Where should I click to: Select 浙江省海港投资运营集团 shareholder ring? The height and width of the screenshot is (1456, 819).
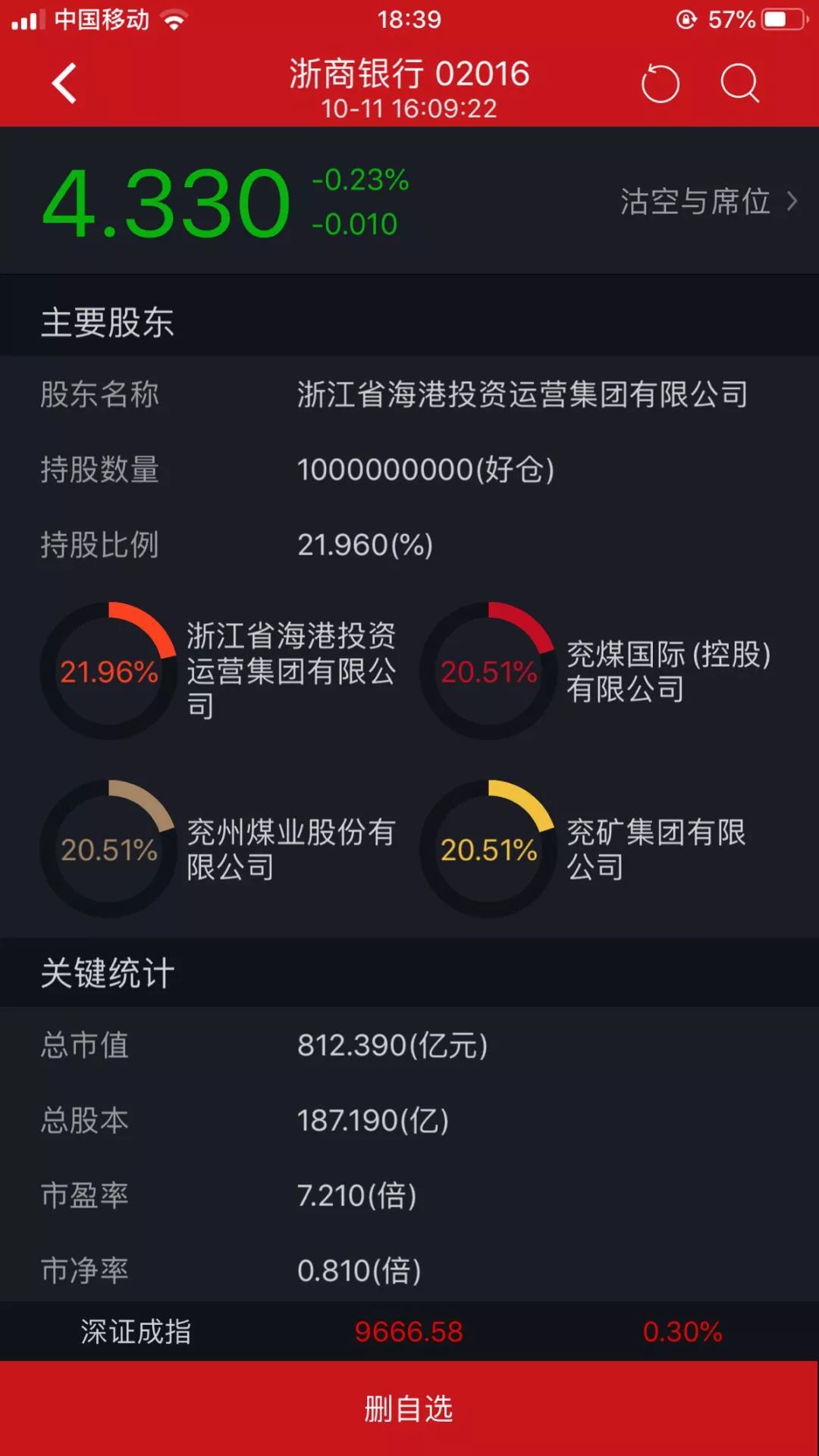pyautogui.click(x=108, y=671)
